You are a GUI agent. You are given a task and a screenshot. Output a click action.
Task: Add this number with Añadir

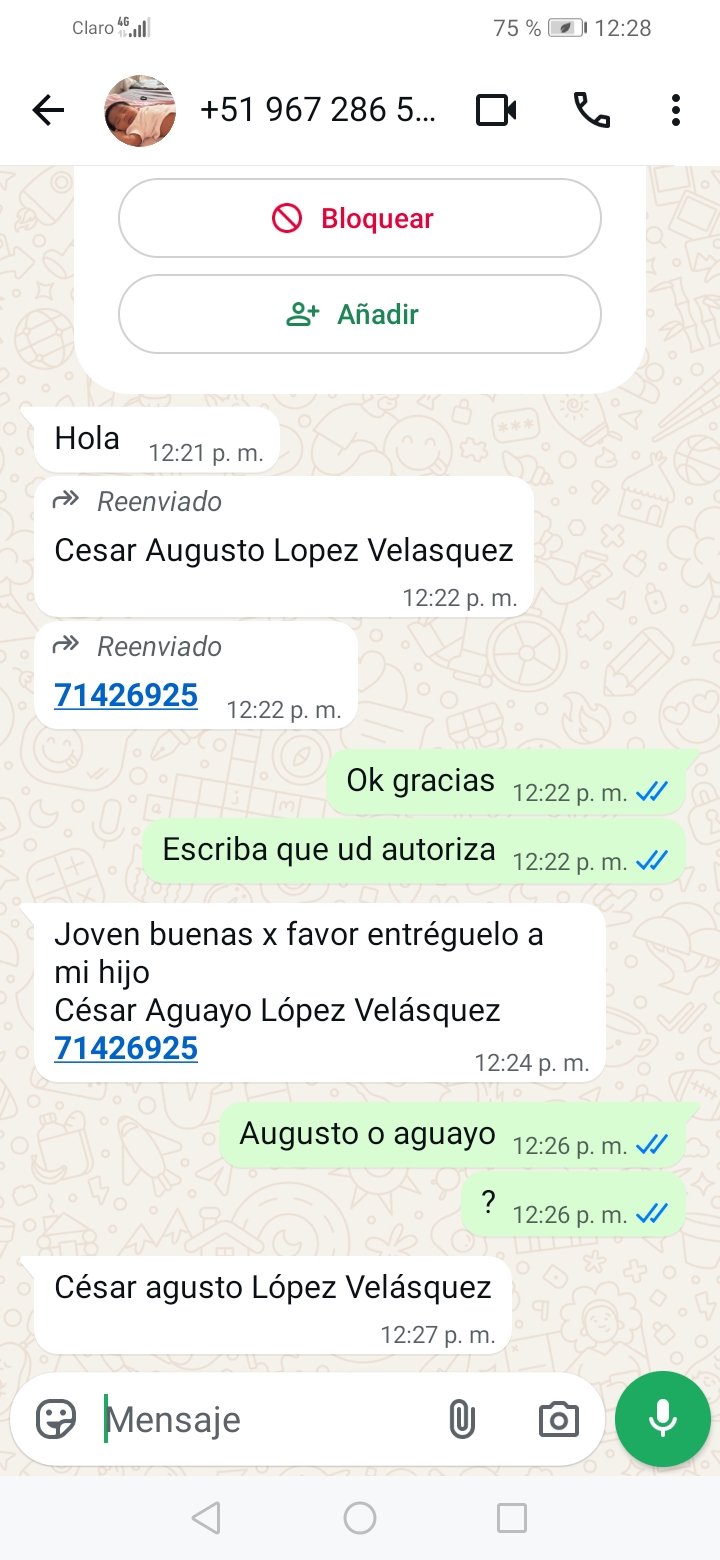[x=360, y=314]
